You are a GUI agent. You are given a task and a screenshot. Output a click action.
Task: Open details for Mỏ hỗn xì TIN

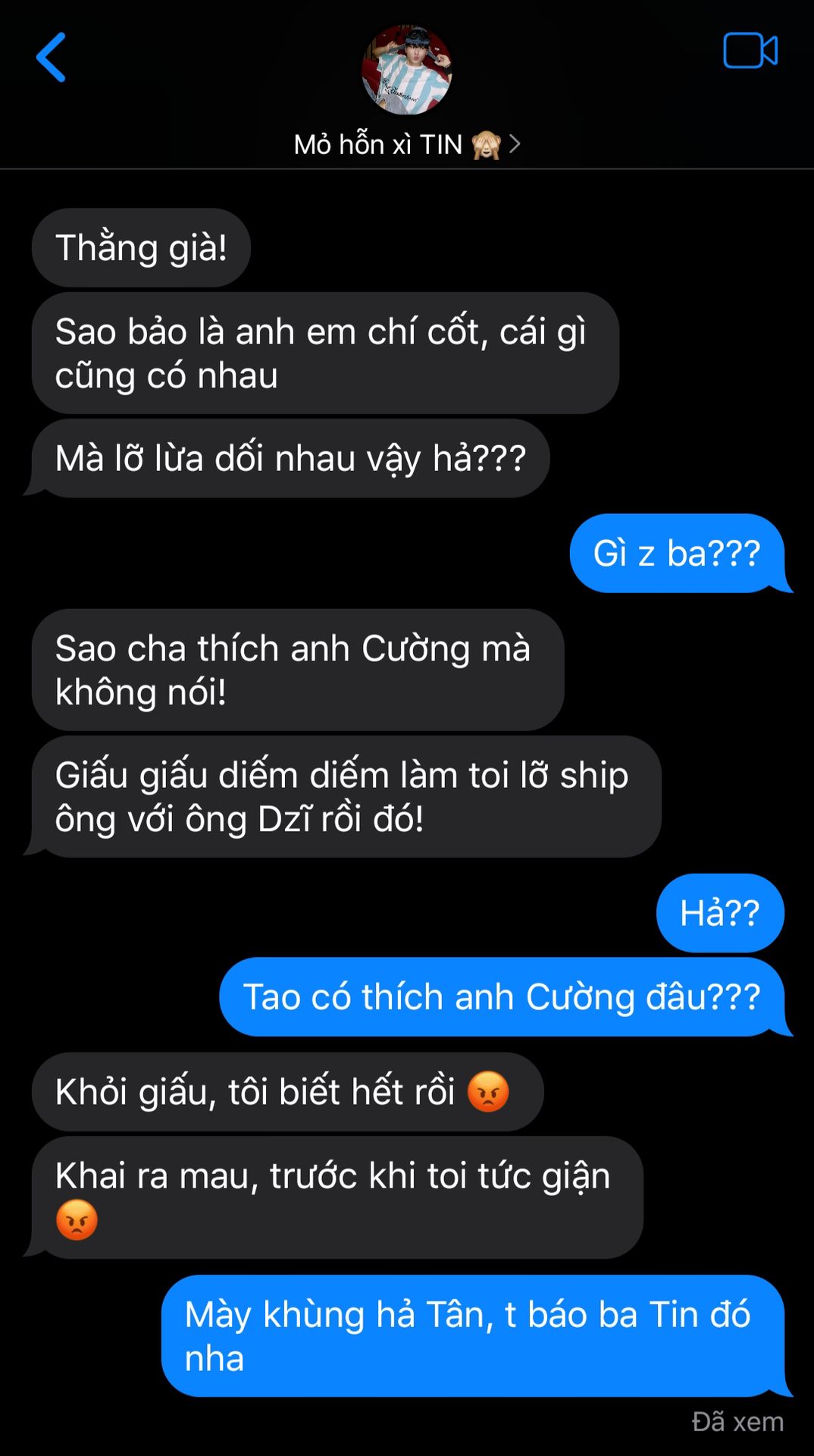(407, 144)
